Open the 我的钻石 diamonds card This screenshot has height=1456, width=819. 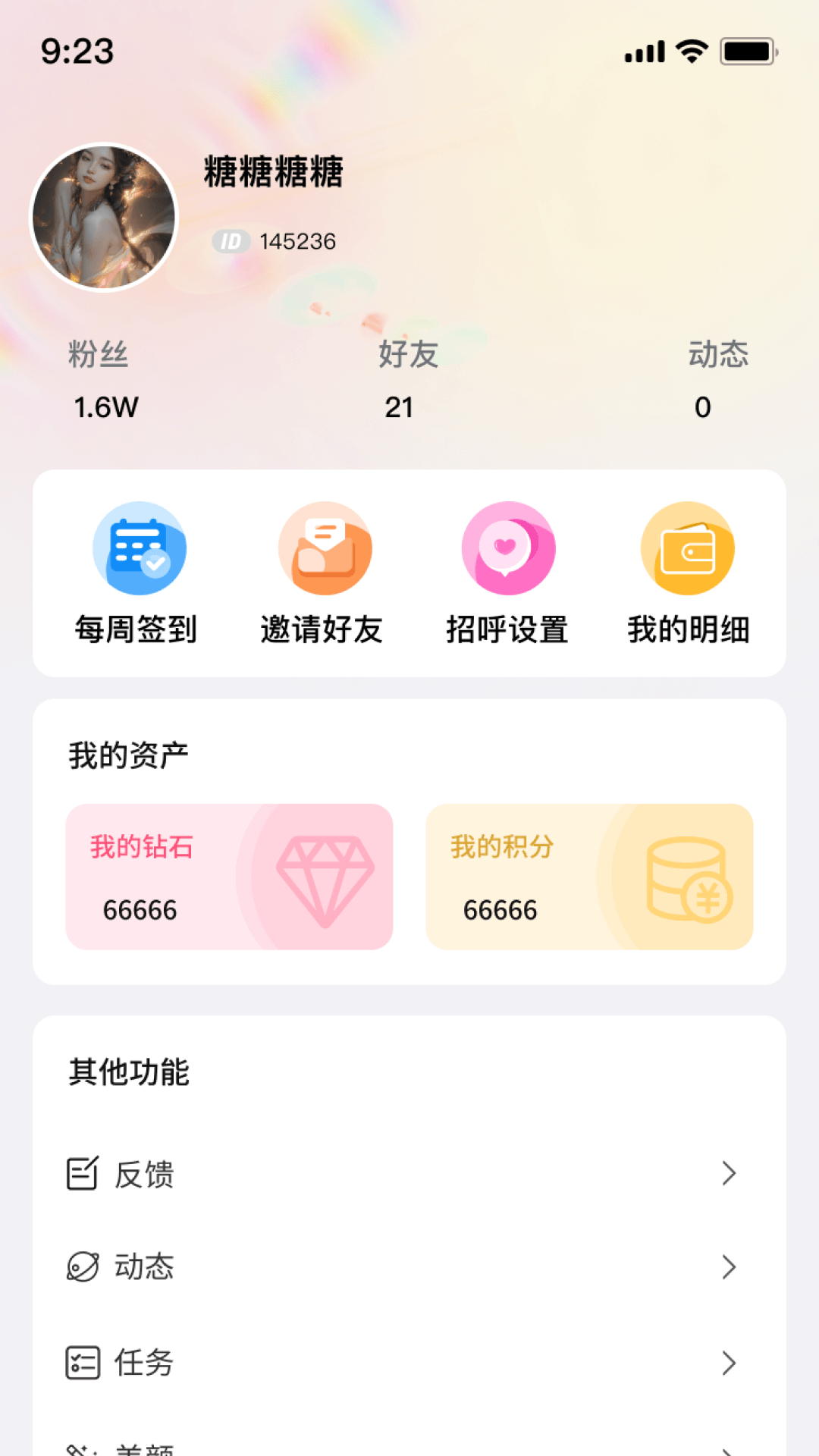[x=229, y=877]
